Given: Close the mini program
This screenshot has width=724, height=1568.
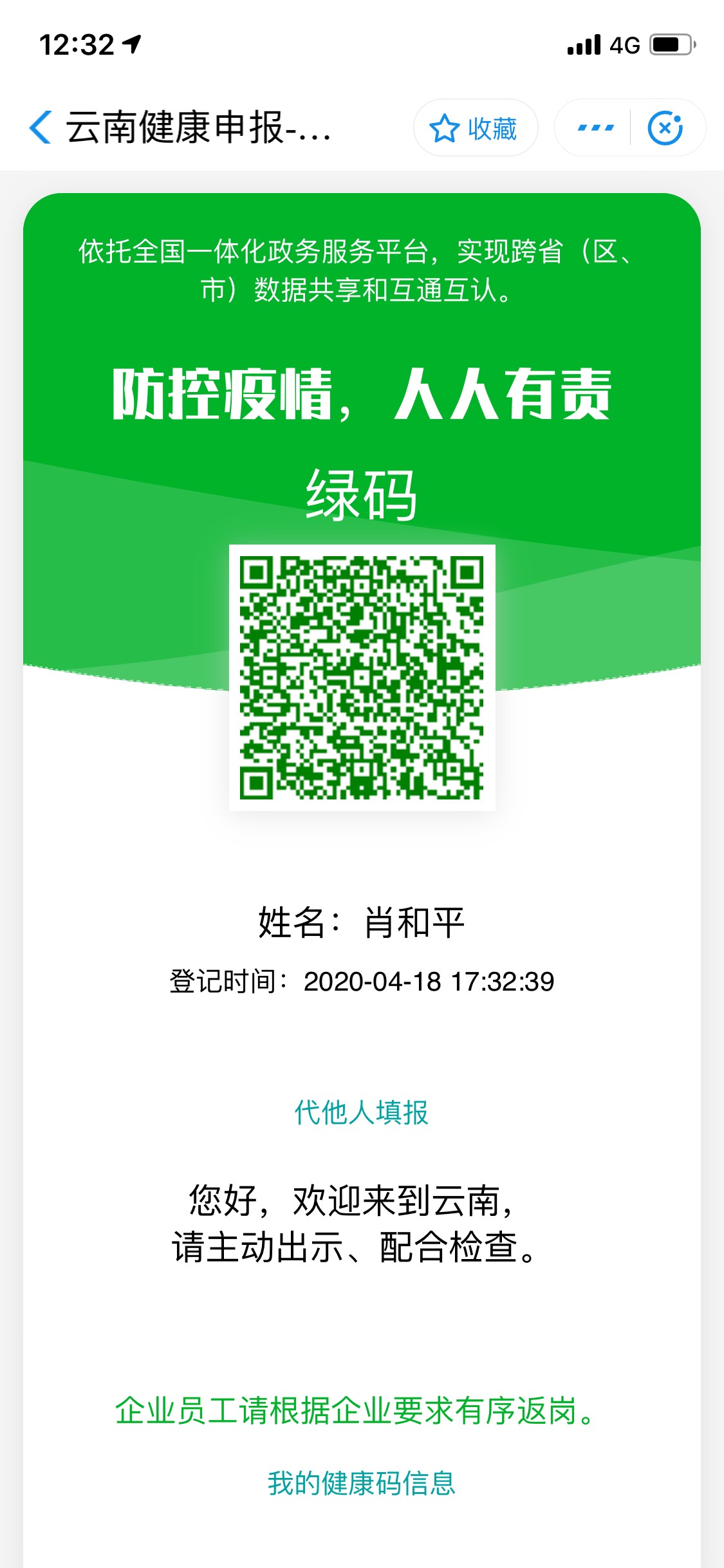Looking at the screenshot, I should (665, 128).
